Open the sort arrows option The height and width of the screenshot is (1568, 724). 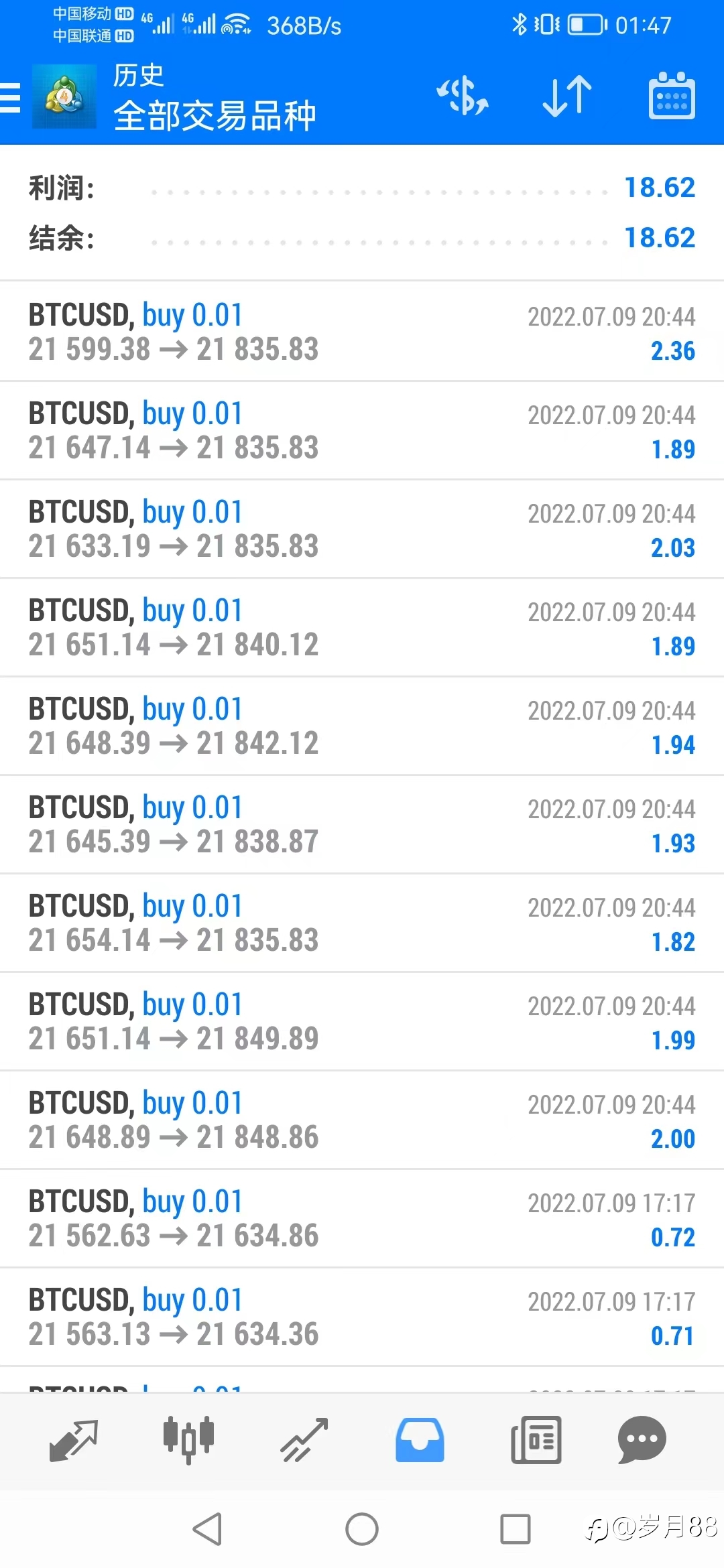(567, 96)
